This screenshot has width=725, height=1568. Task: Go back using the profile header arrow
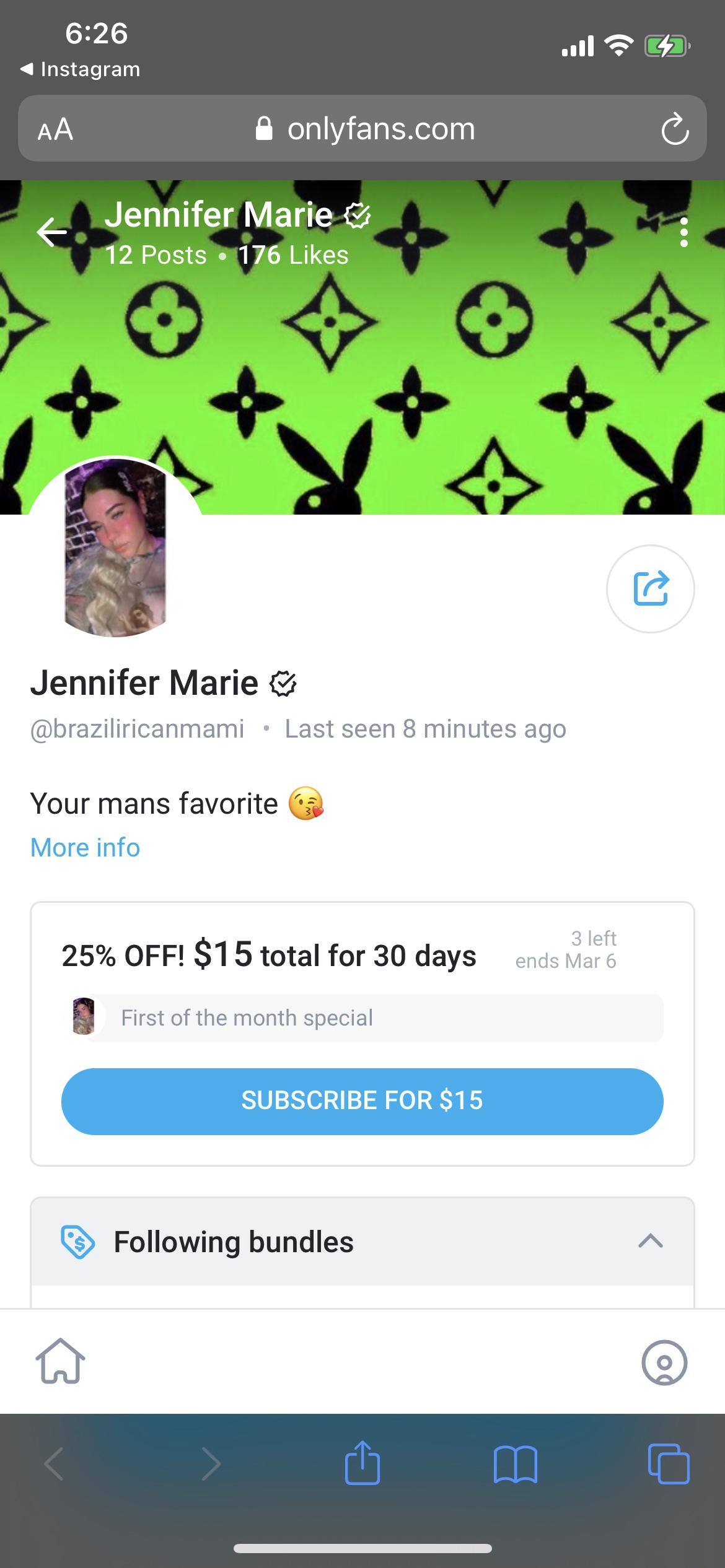tap(53, 233)
